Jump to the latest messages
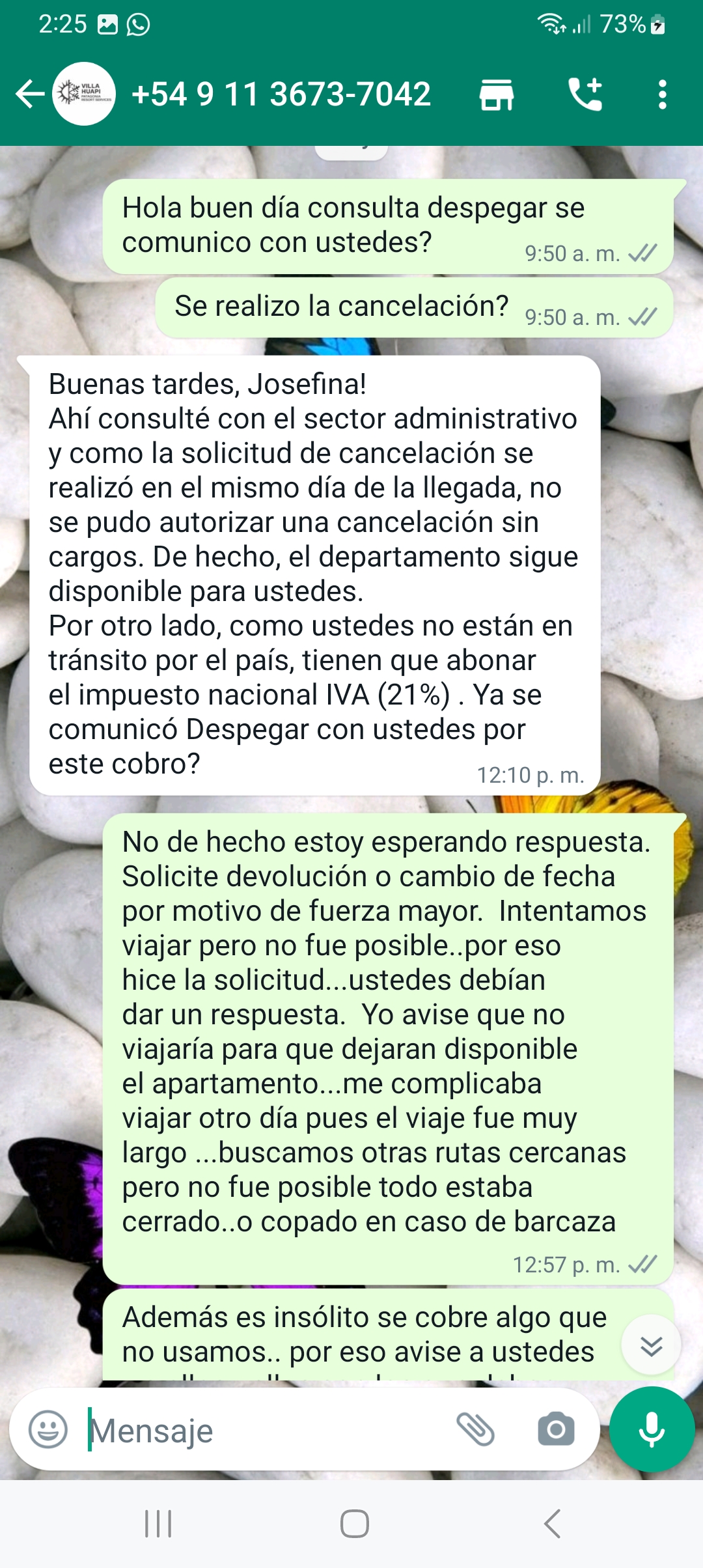703x1568 pixels. click(x=651, y=1345)
